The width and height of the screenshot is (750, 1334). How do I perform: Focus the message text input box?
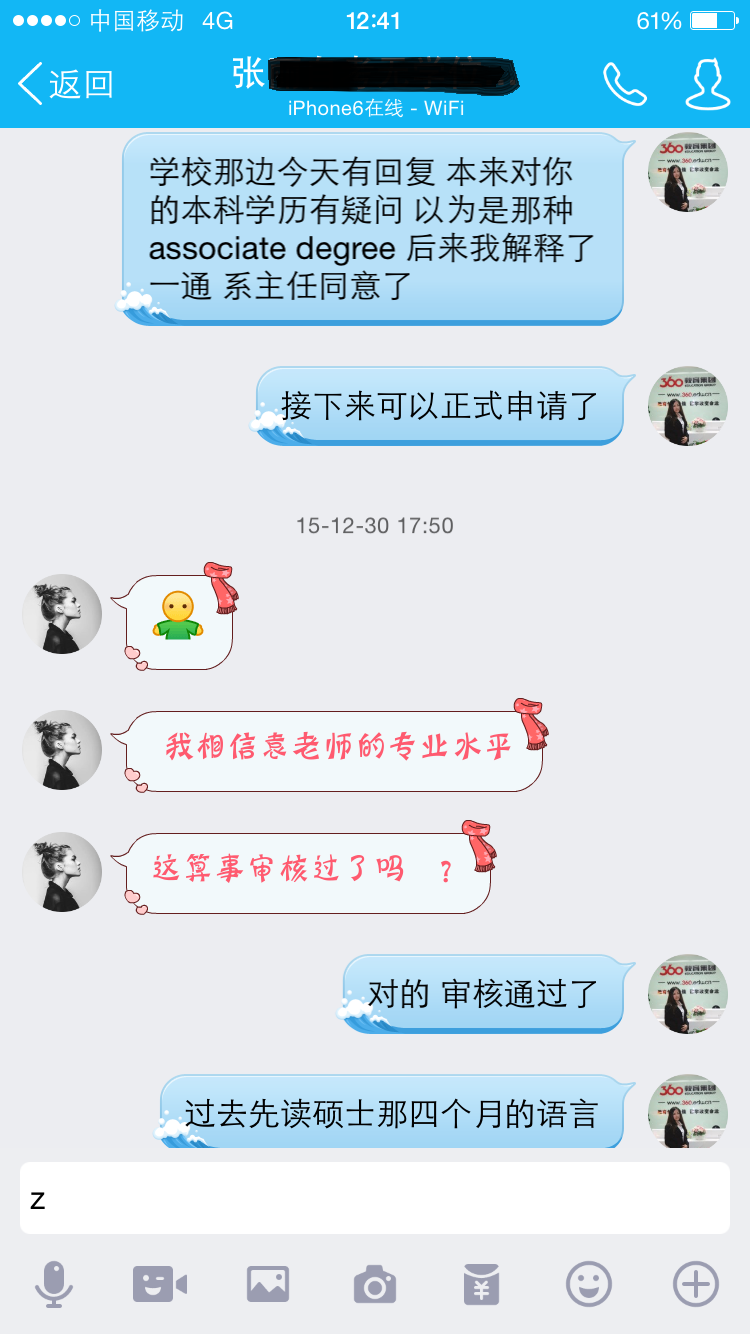pyautogui.click(x=374, y=1198)
